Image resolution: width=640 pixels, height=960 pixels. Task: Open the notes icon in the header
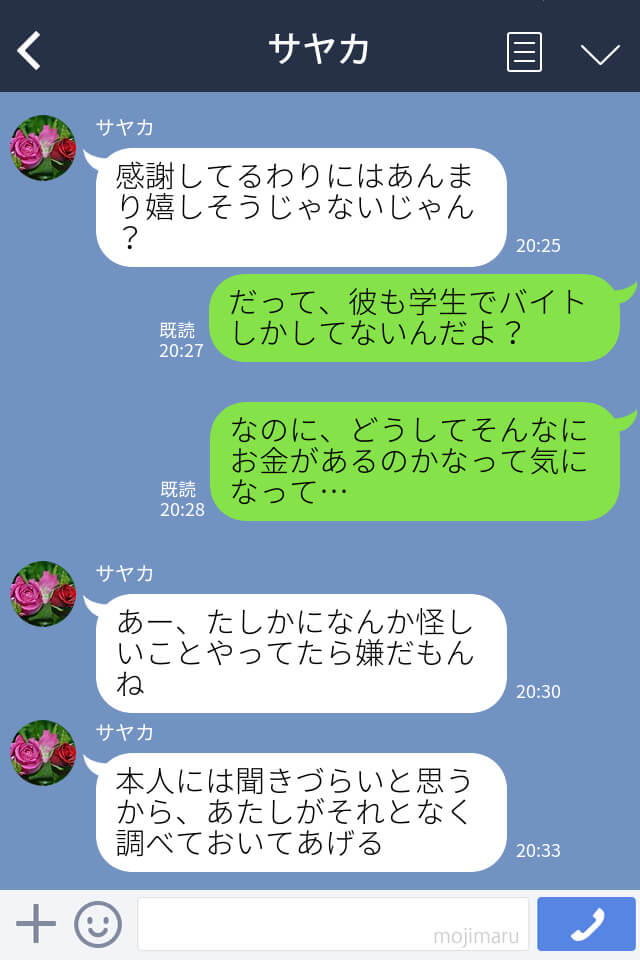(524, 52)
